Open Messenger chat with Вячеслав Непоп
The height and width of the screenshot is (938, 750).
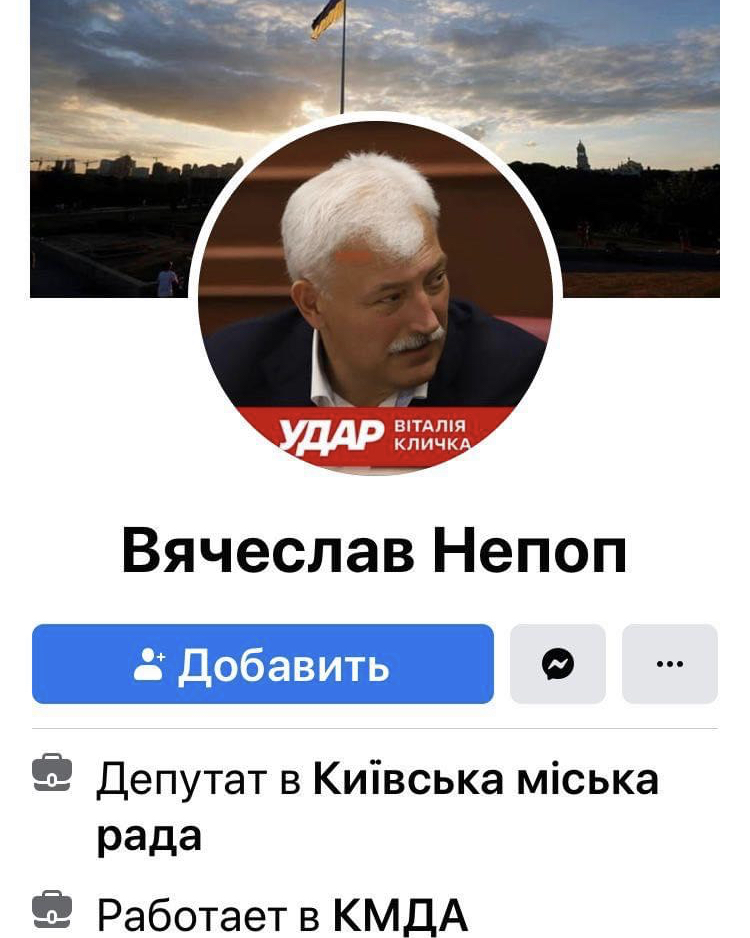558,664
